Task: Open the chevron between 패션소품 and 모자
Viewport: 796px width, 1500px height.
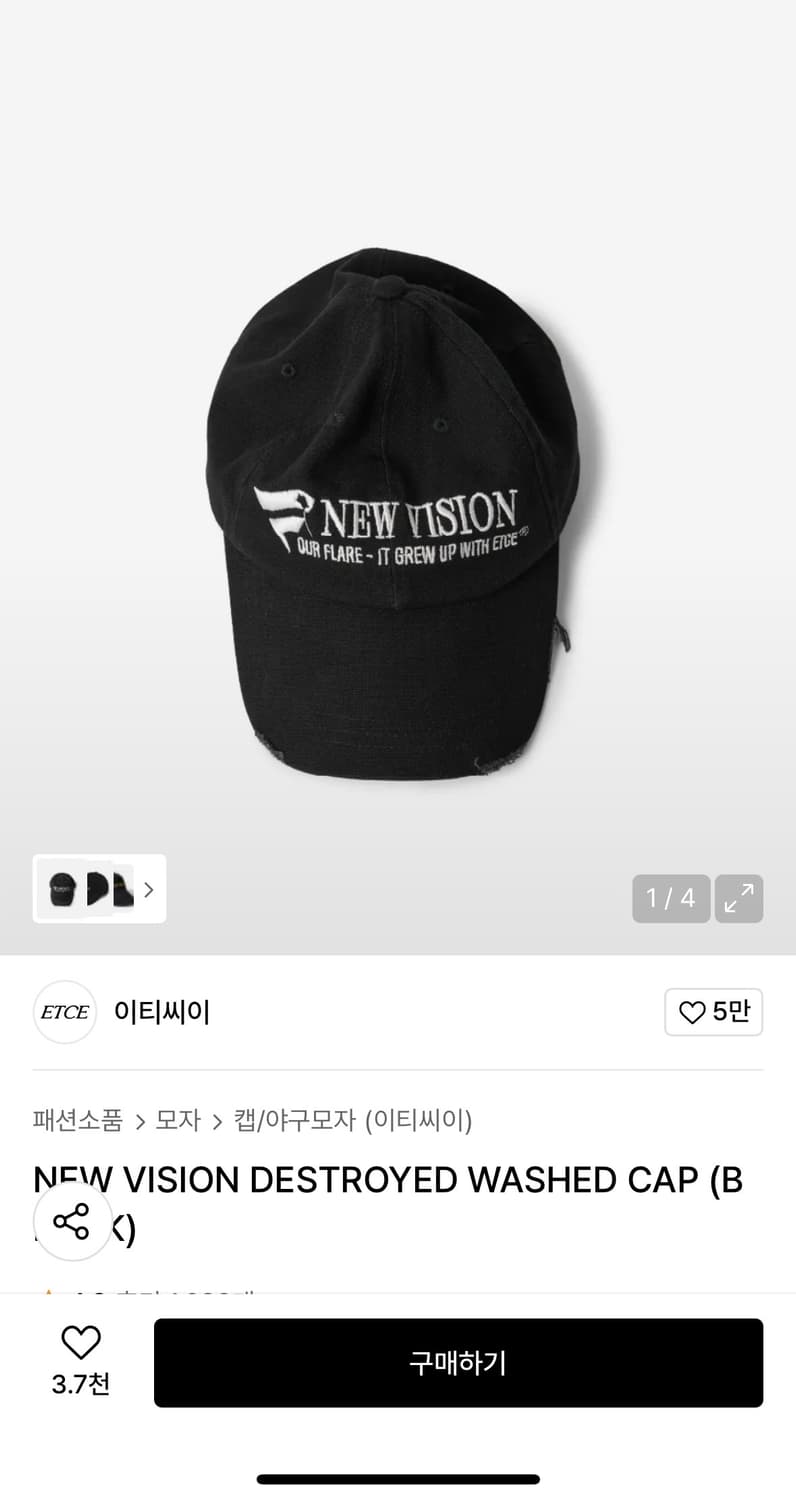Action: click(x=140, y=1121)
